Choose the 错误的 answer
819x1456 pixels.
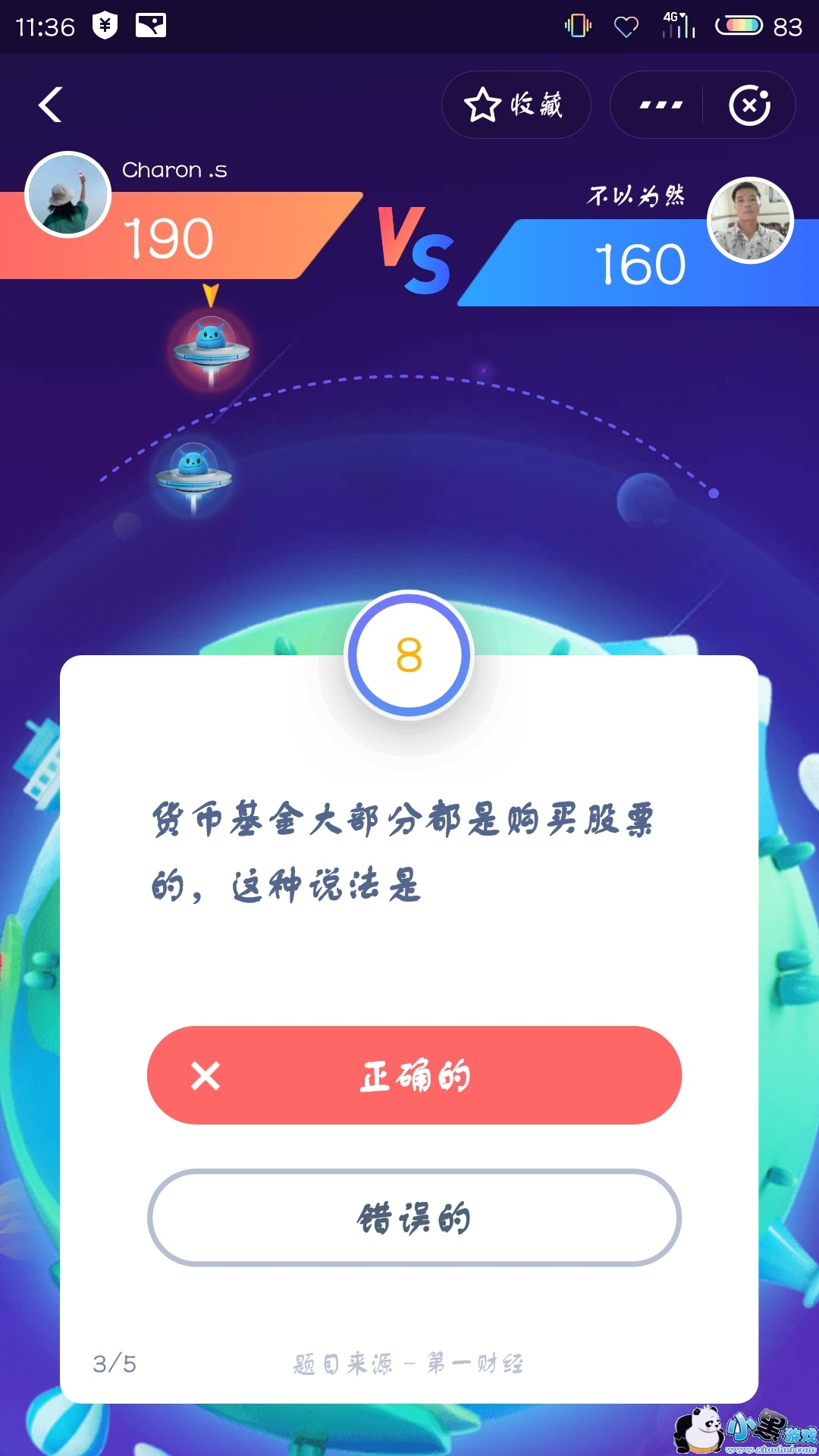[414, 1218]
